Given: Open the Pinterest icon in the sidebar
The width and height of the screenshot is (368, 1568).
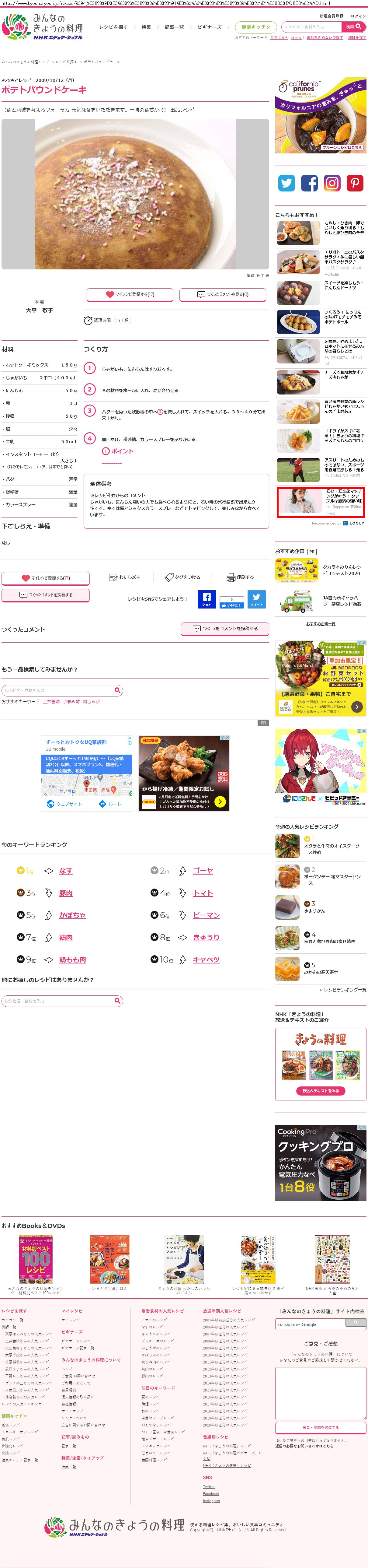Looking at the screenshot, I should [355, 183].
